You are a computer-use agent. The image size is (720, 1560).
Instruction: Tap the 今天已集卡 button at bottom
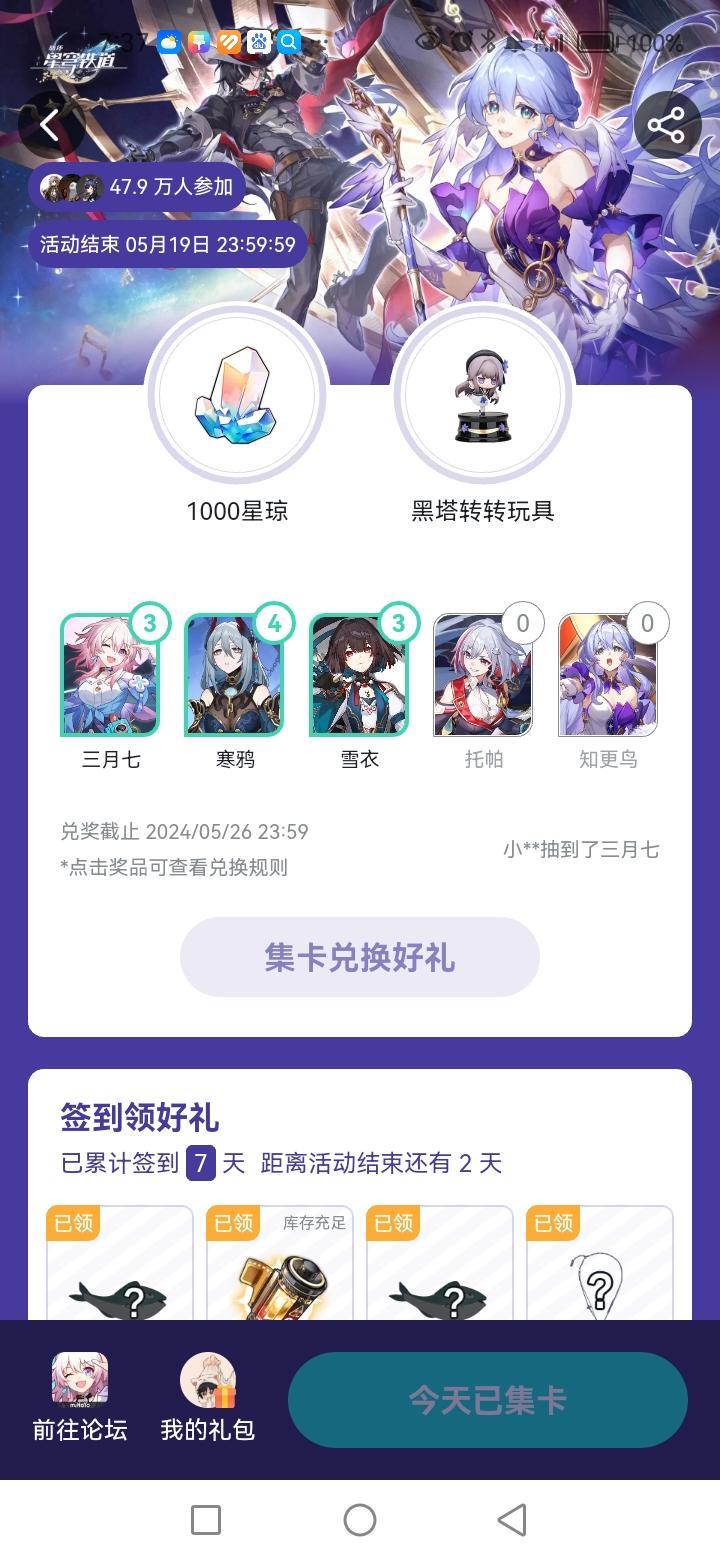[x=488, y=1399]
